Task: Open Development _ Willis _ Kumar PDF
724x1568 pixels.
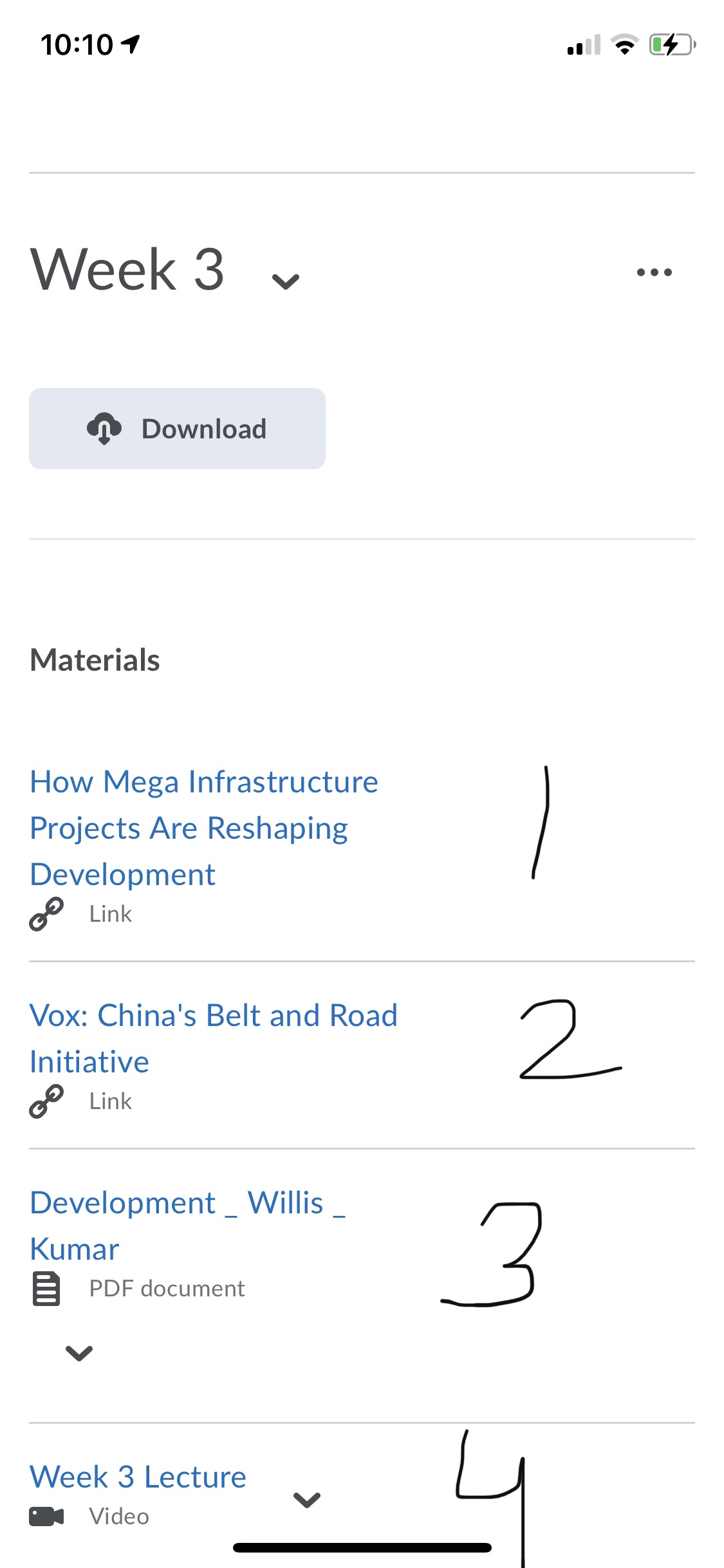Action: [188, 1226]
